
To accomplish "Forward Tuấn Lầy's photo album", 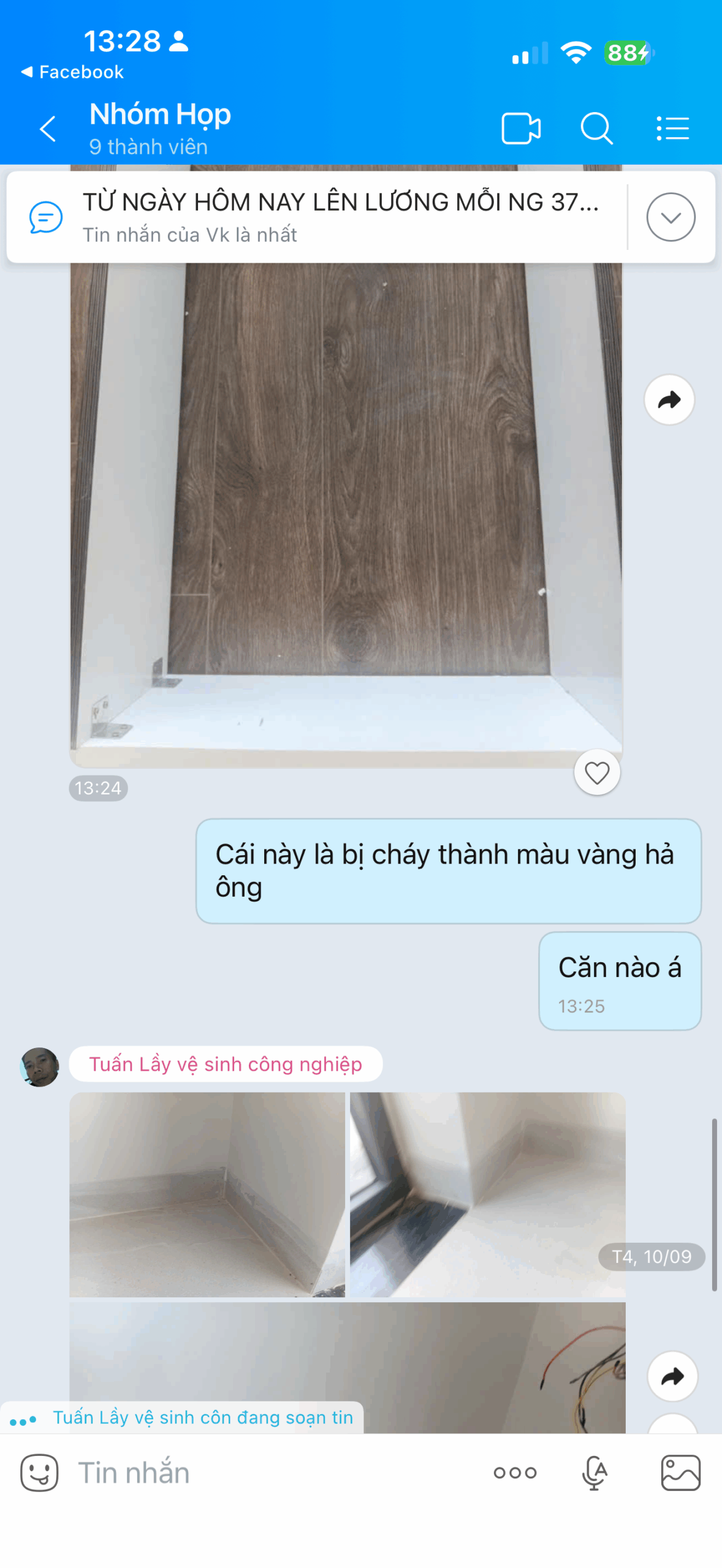I will tap(672, 1376).
